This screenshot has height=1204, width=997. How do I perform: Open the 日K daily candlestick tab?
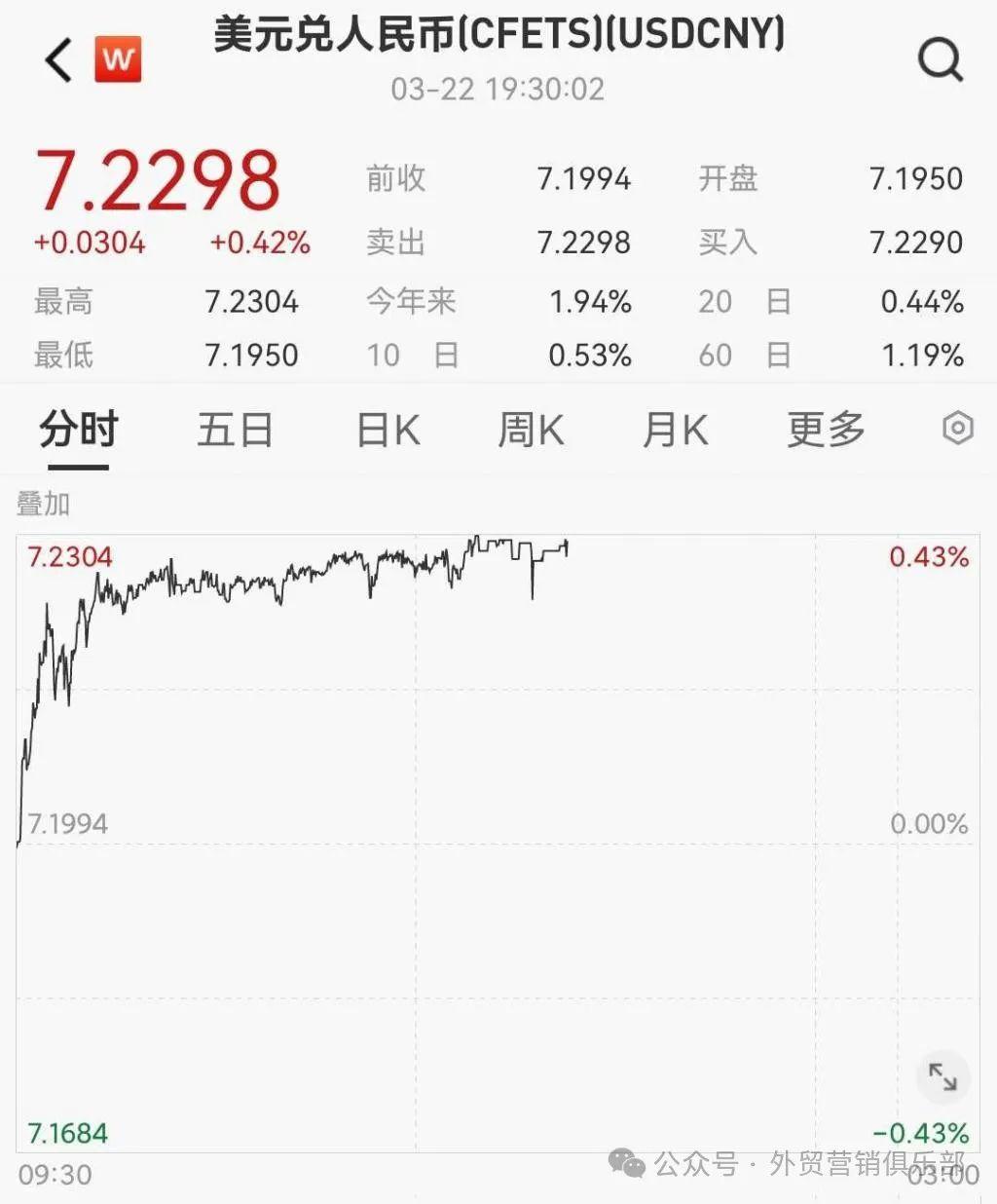[386, 429]
